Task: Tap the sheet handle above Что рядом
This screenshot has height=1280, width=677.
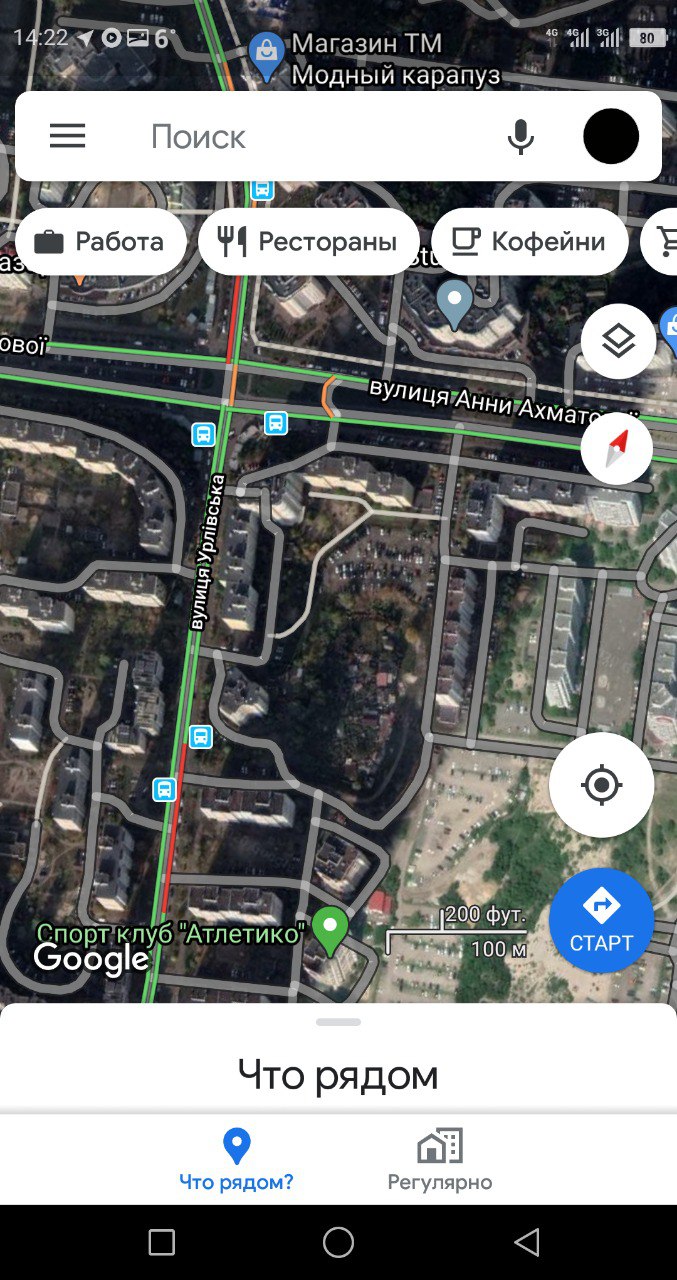Action: point(338,1022)
